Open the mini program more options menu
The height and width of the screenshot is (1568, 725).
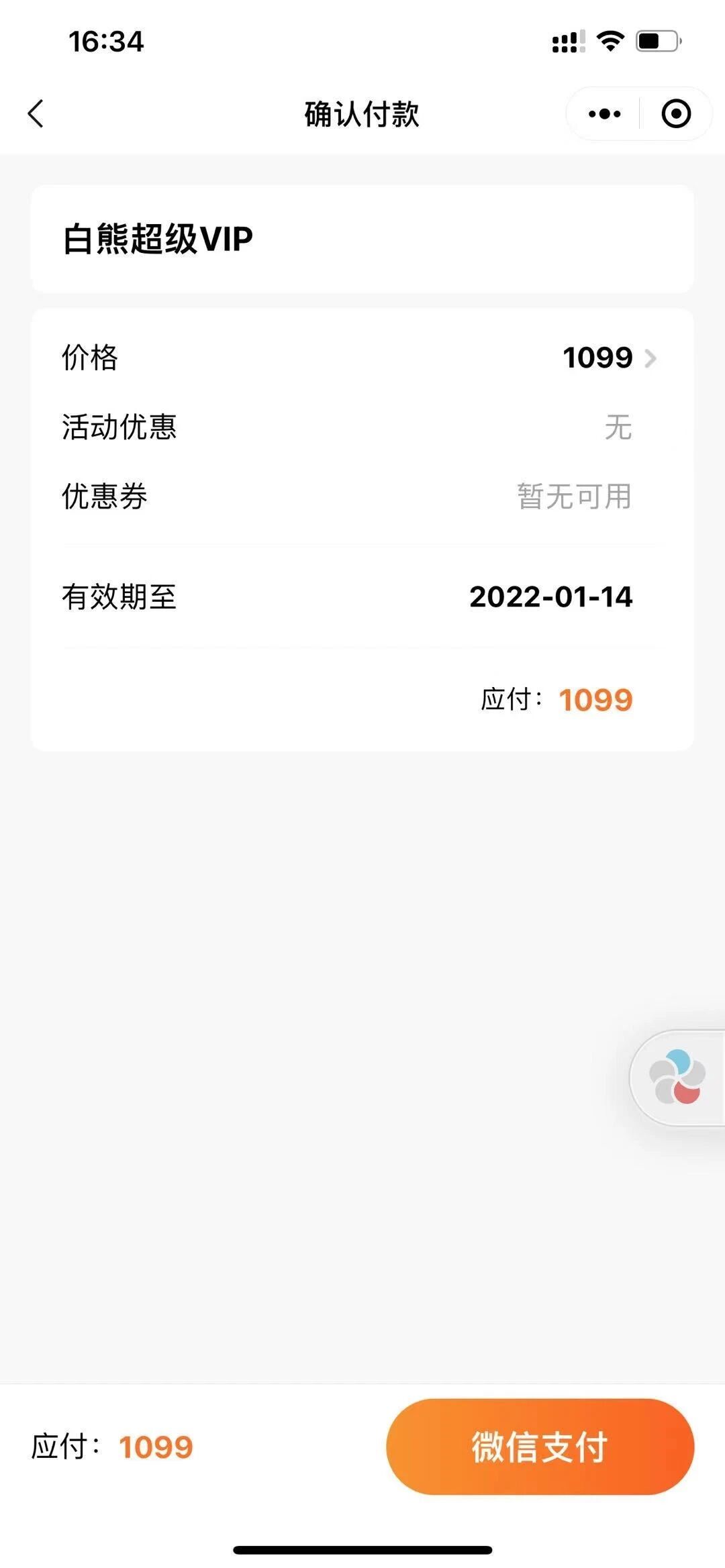[604, 114]
